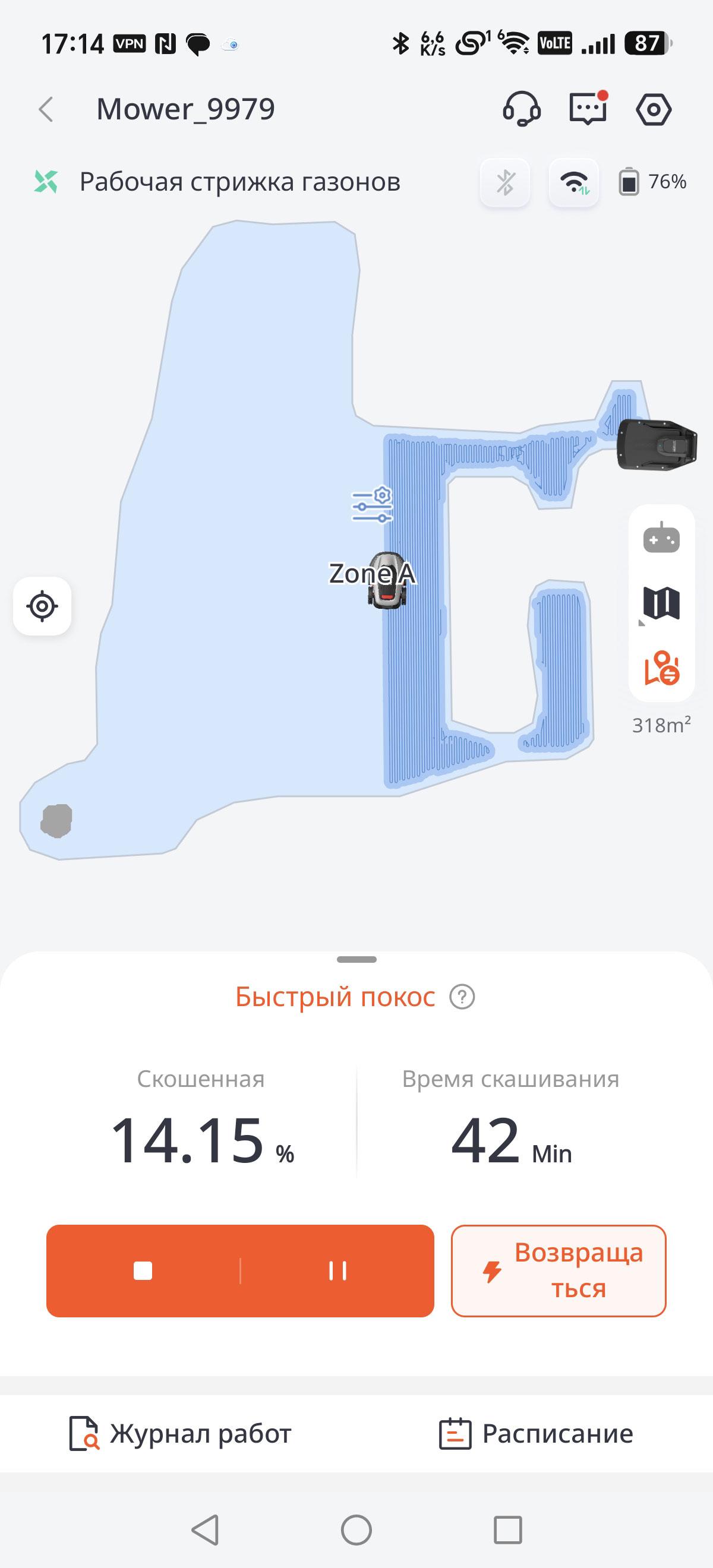
Task: Open Расписание
Action: pos(536,1434)
